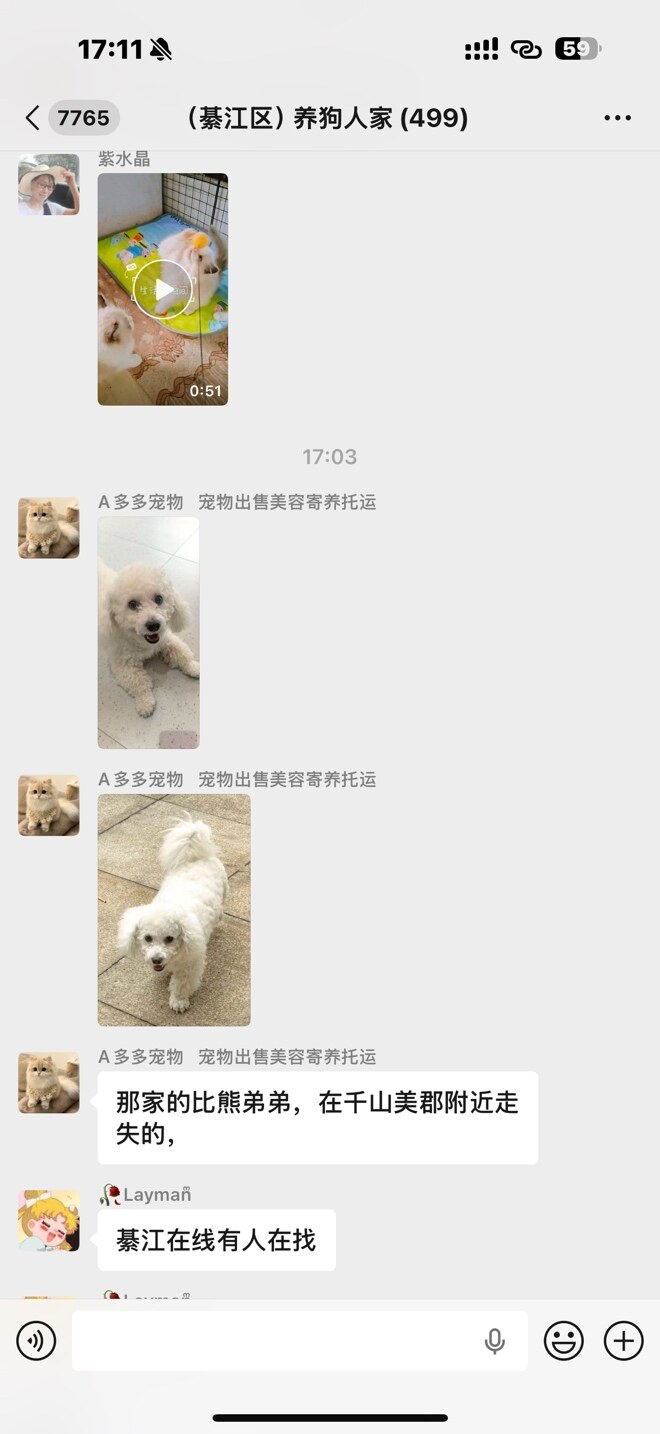Play the 0:51 video from 紫水晶

162,290
